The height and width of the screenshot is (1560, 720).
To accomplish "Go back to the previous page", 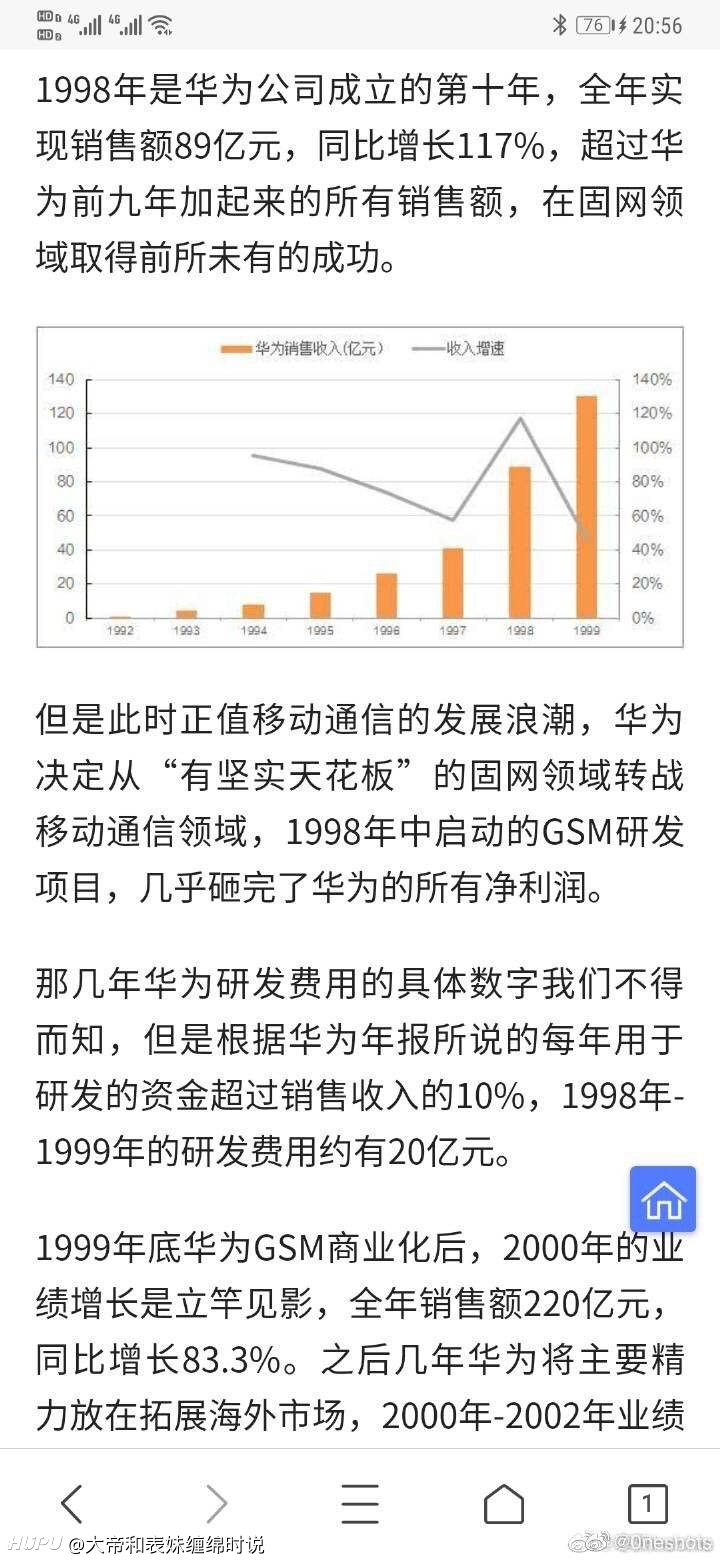I will (72, 1503).
